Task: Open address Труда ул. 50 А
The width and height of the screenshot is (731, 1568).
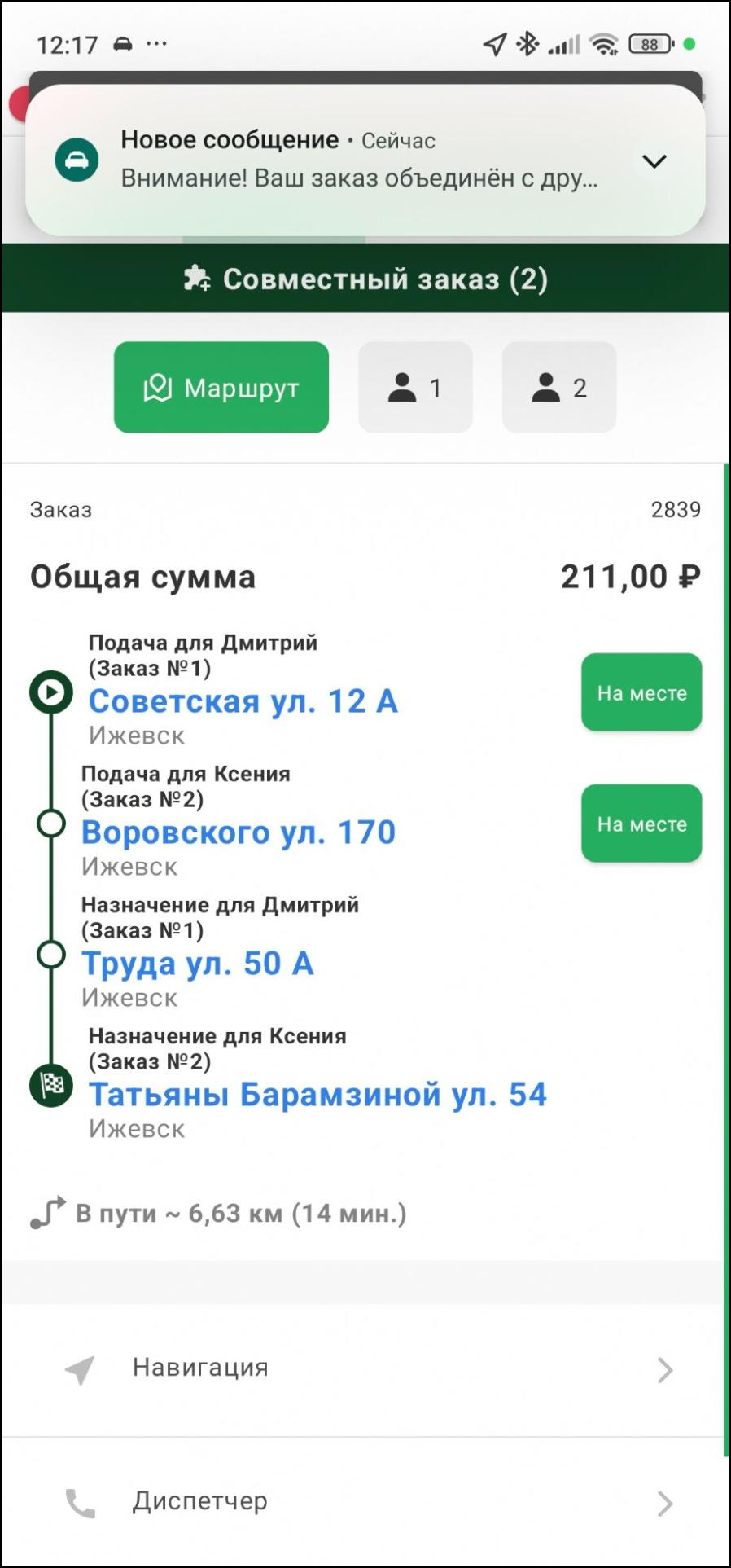Action: point(198,964)
